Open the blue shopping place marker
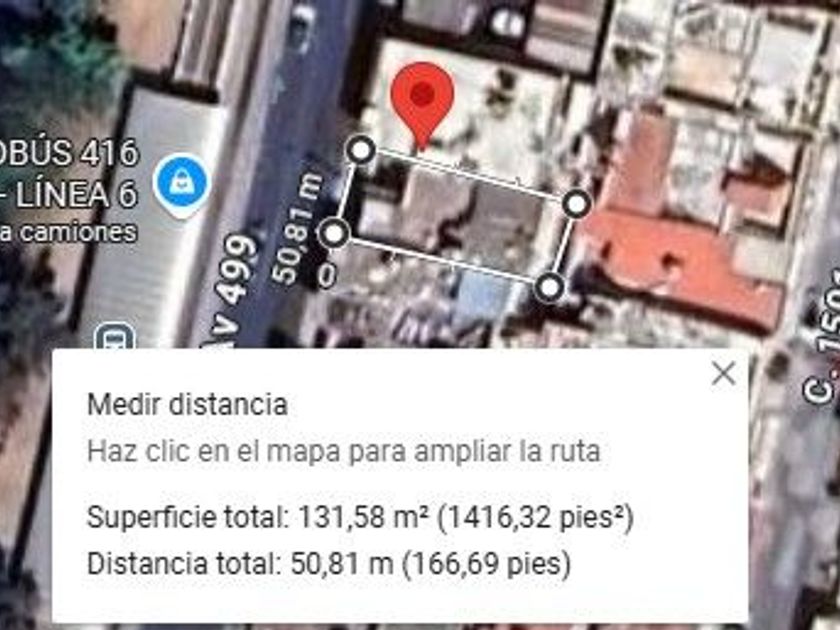Viewport: 840px width, 630px height. (x=183, y=183)
